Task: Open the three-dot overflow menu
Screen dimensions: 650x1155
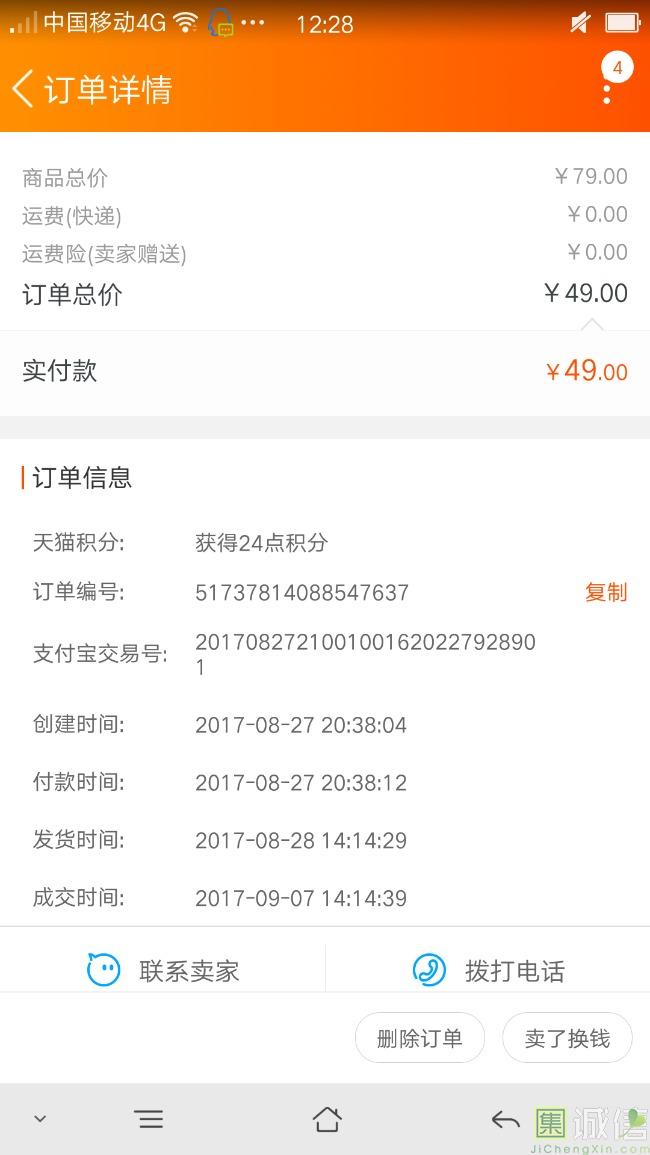Action: point(606,92)
